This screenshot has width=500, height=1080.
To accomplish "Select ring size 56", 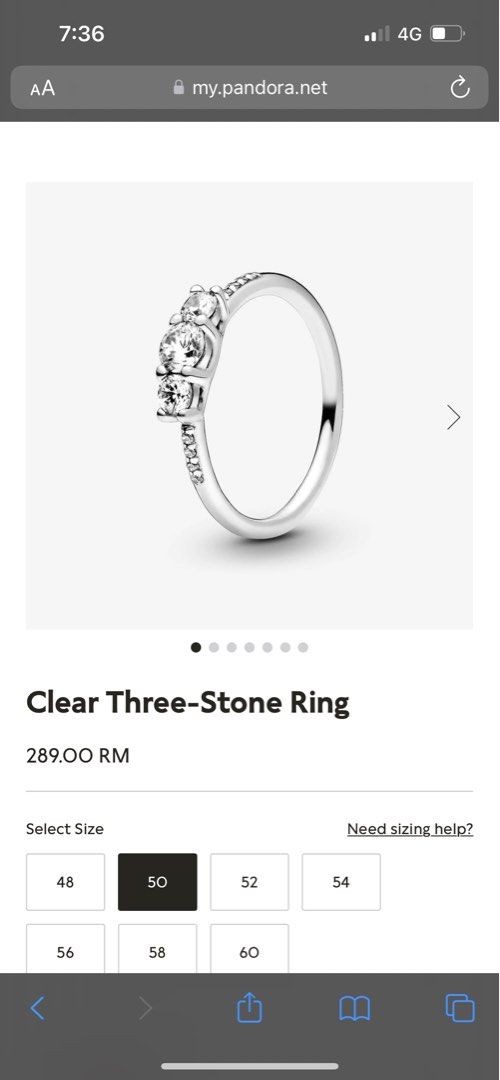I will click(x=65, y=949).
